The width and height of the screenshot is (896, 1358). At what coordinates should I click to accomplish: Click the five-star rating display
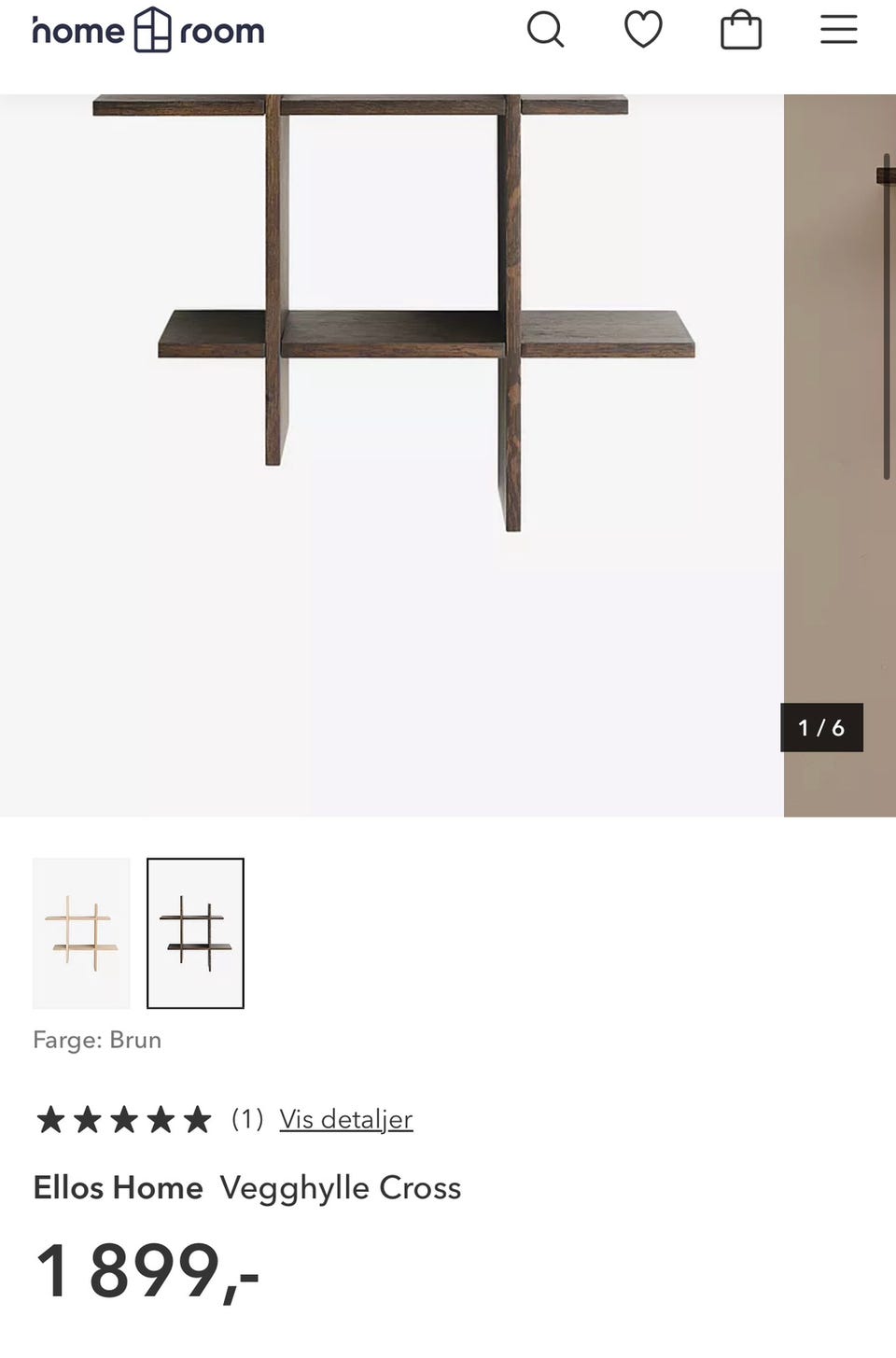click(124, 1117)
